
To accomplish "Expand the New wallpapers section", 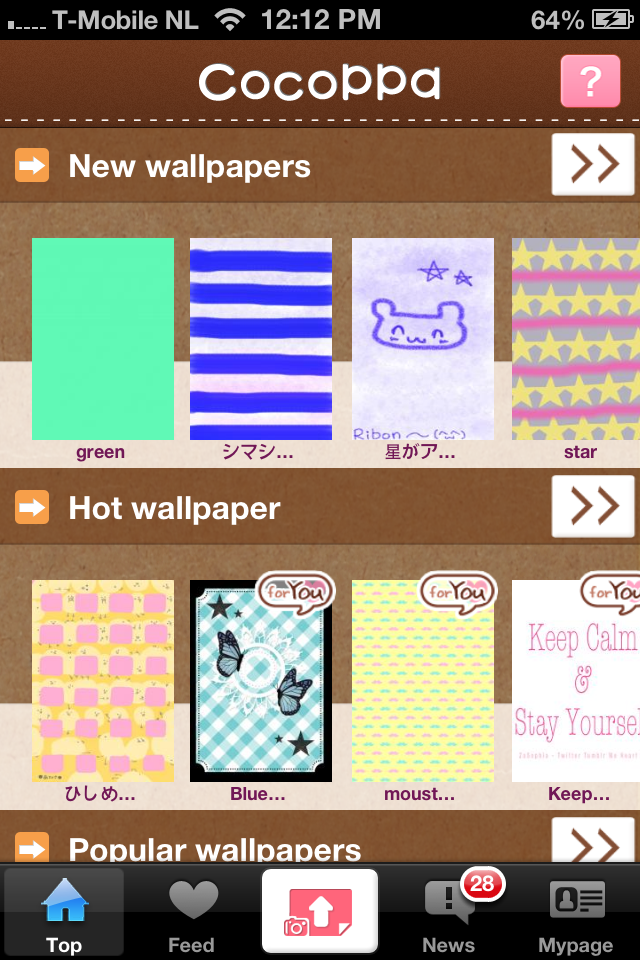I will (593, 165).
